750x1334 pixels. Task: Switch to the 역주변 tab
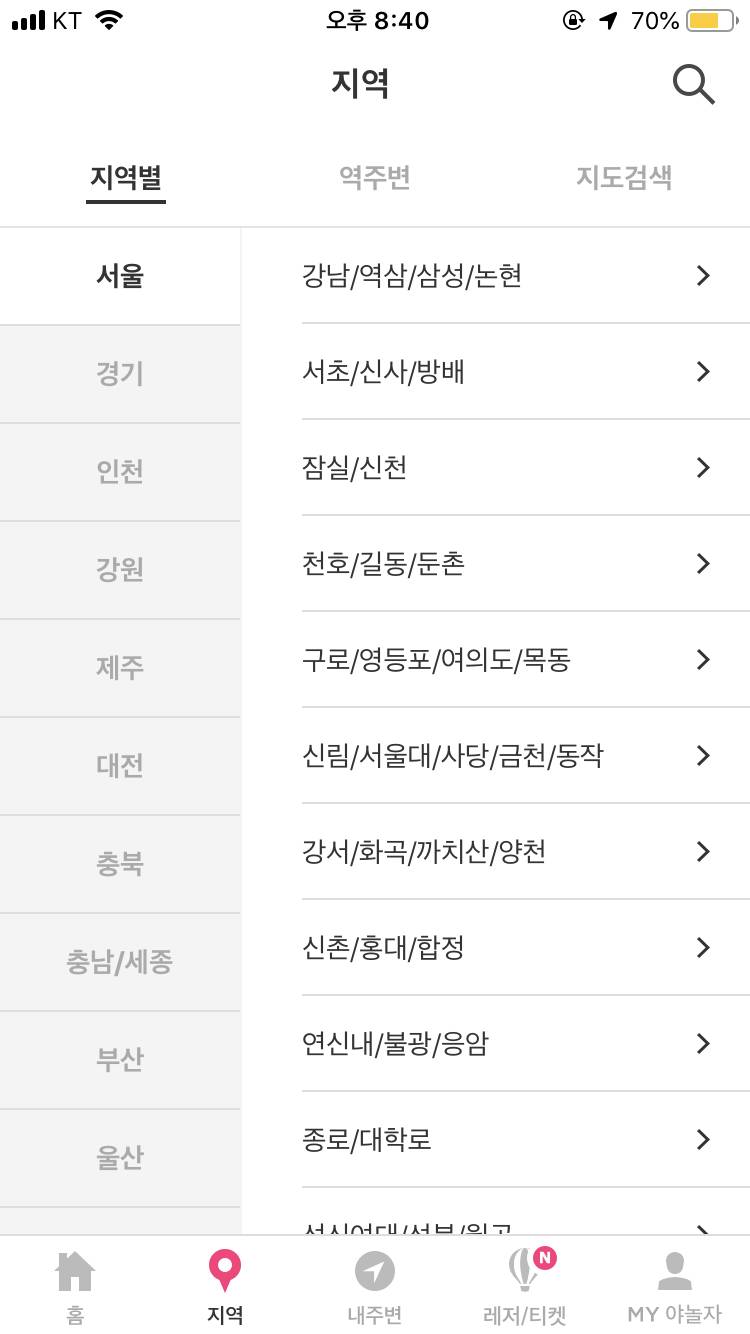(373, 176)
